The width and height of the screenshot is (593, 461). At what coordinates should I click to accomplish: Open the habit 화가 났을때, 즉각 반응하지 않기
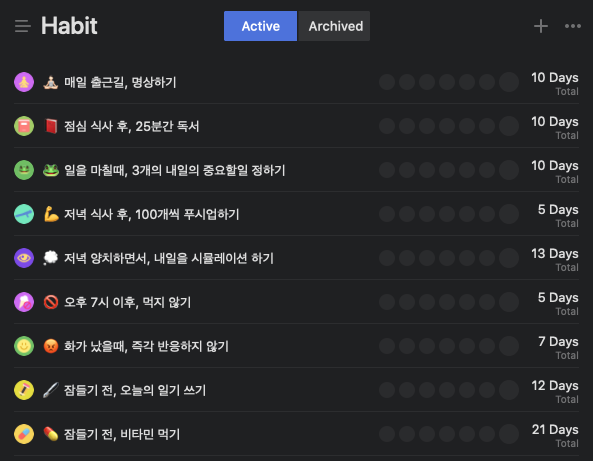(296, 346)
